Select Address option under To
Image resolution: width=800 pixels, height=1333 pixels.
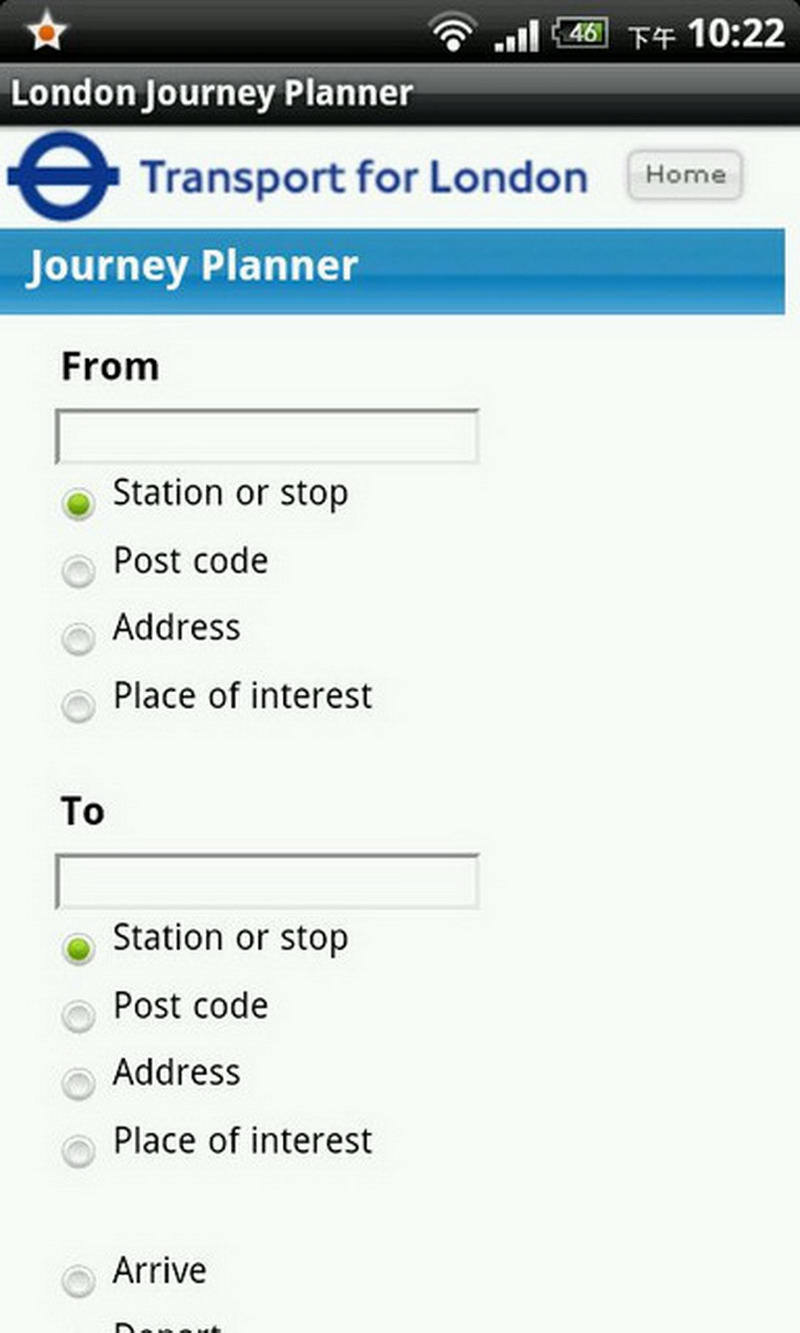click(x=79, y=1084)
